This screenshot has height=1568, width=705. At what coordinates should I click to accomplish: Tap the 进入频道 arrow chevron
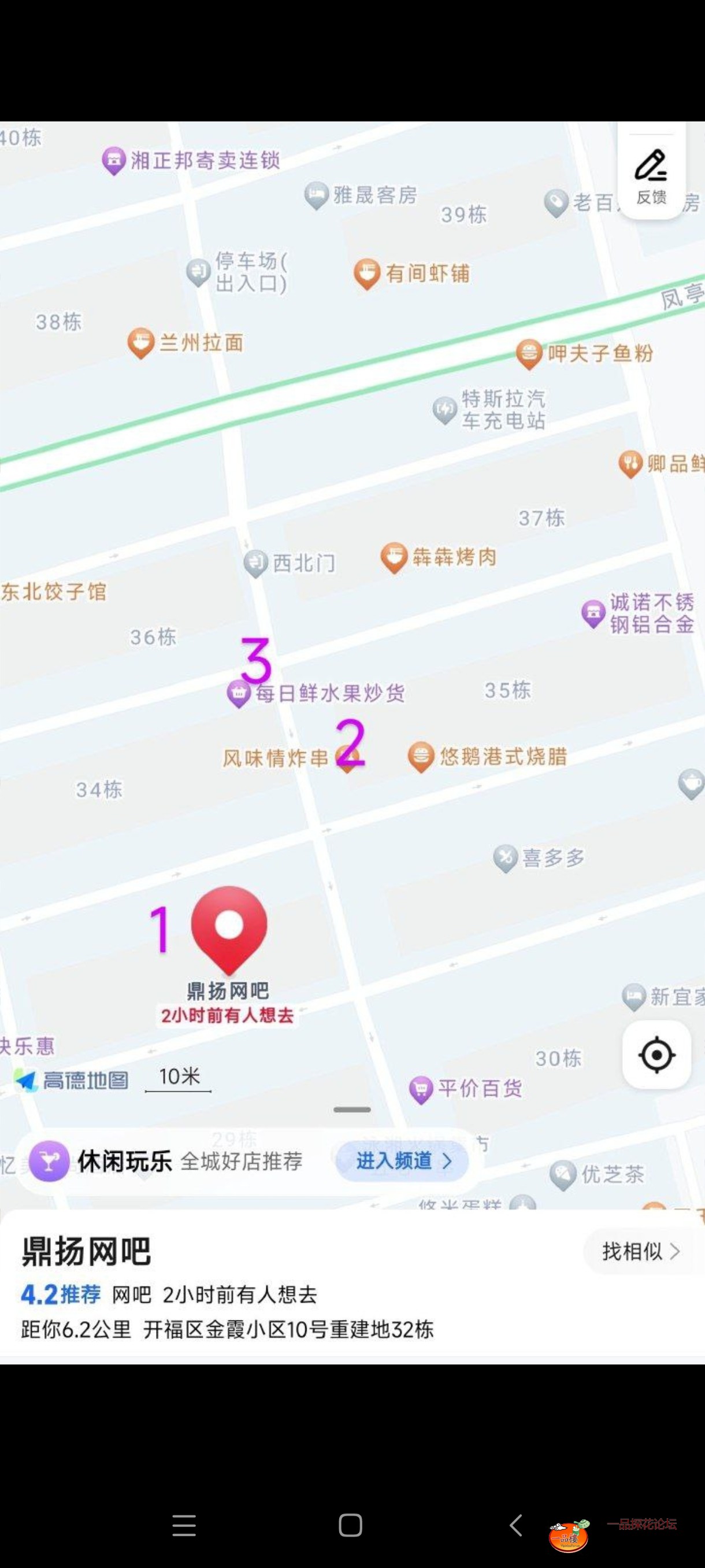pyautogui.click(x=448, y=1162)
